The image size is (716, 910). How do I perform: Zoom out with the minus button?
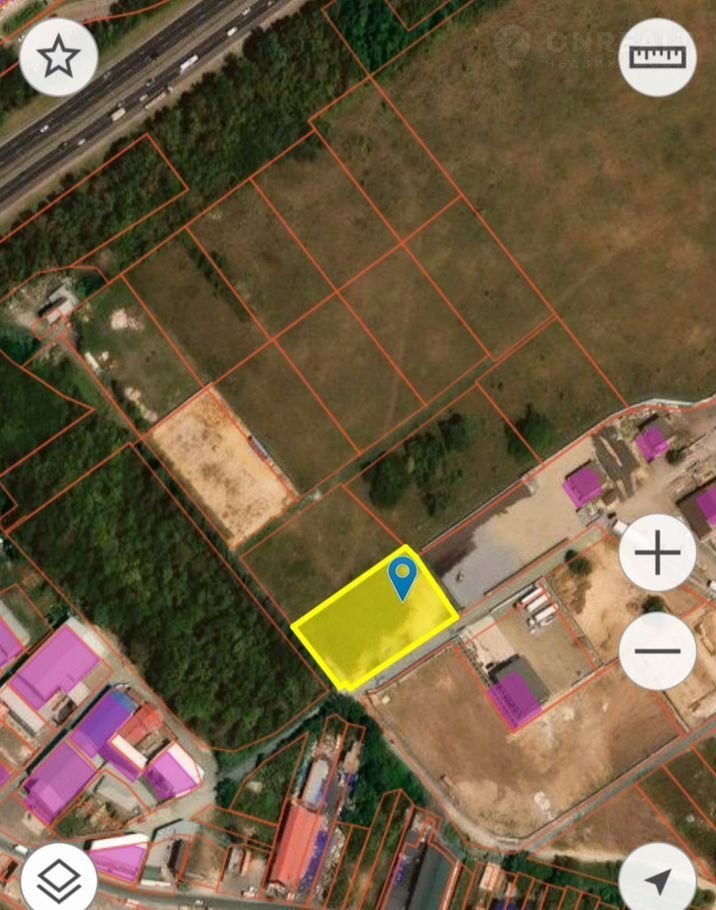657,651
